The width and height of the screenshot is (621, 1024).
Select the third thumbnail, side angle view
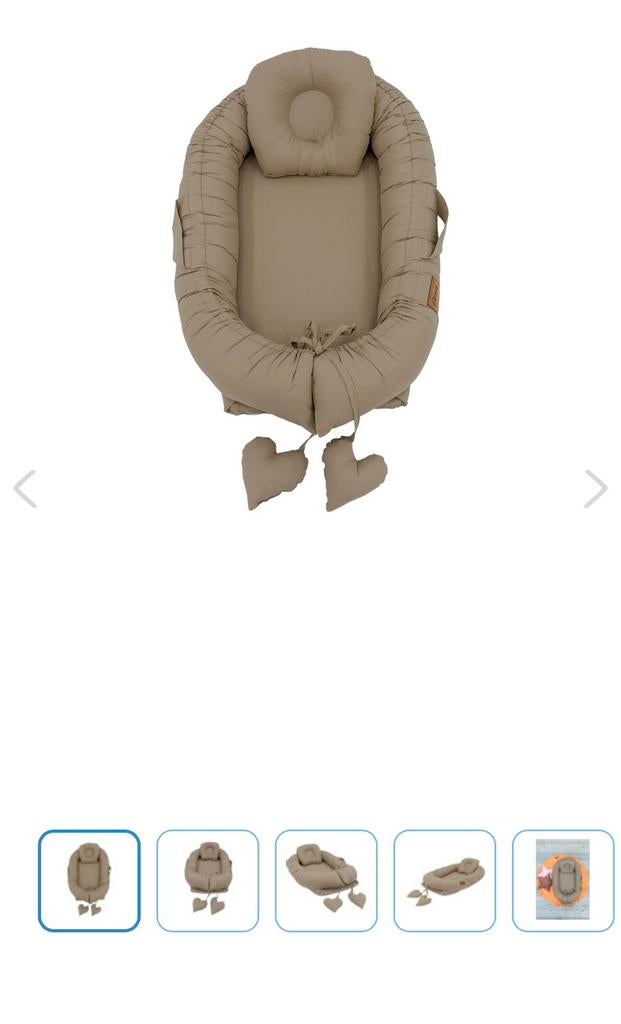326,880
